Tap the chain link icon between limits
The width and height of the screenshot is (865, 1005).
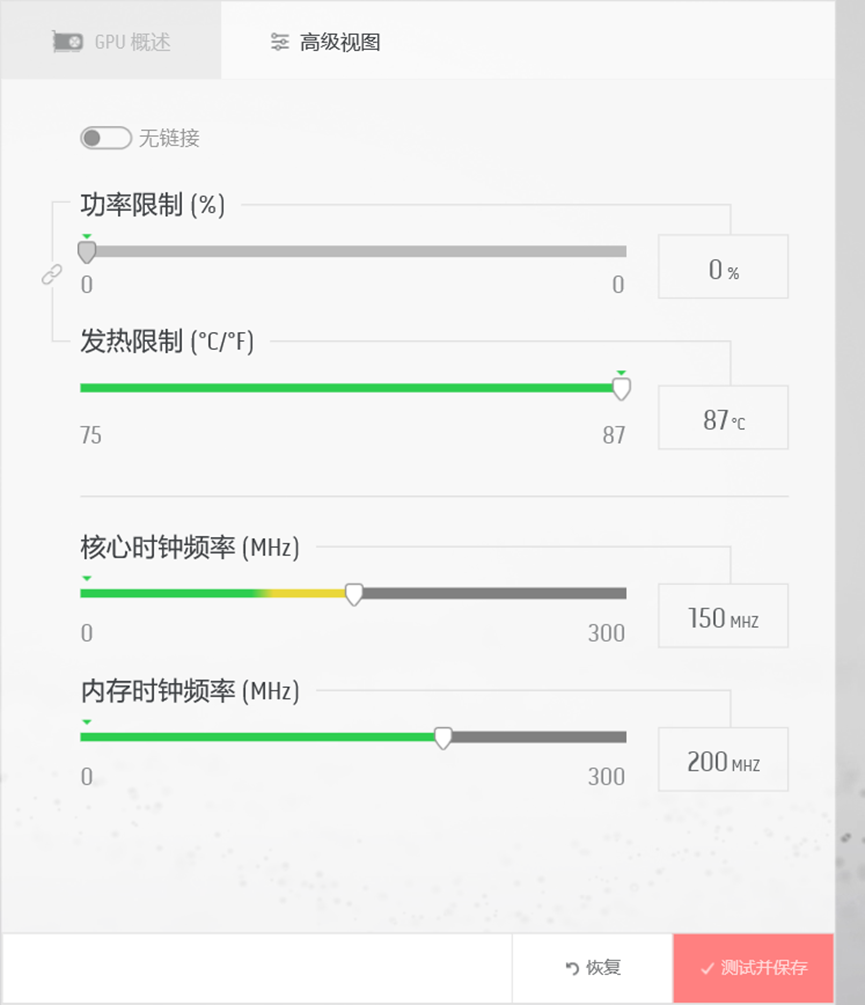(x=51, y=274)
